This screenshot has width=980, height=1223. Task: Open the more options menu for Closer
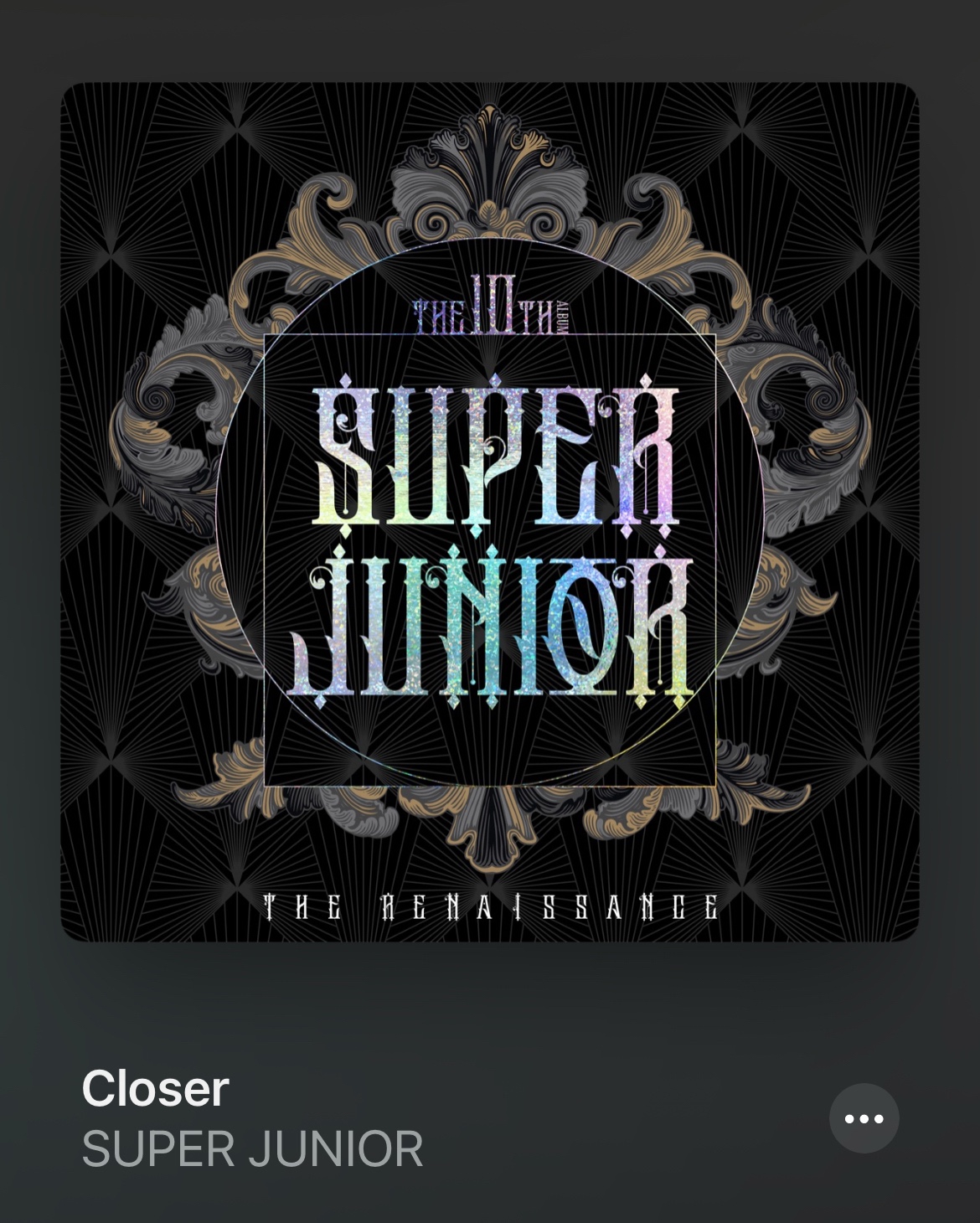pyautogui.click(x=864, y=1118)
